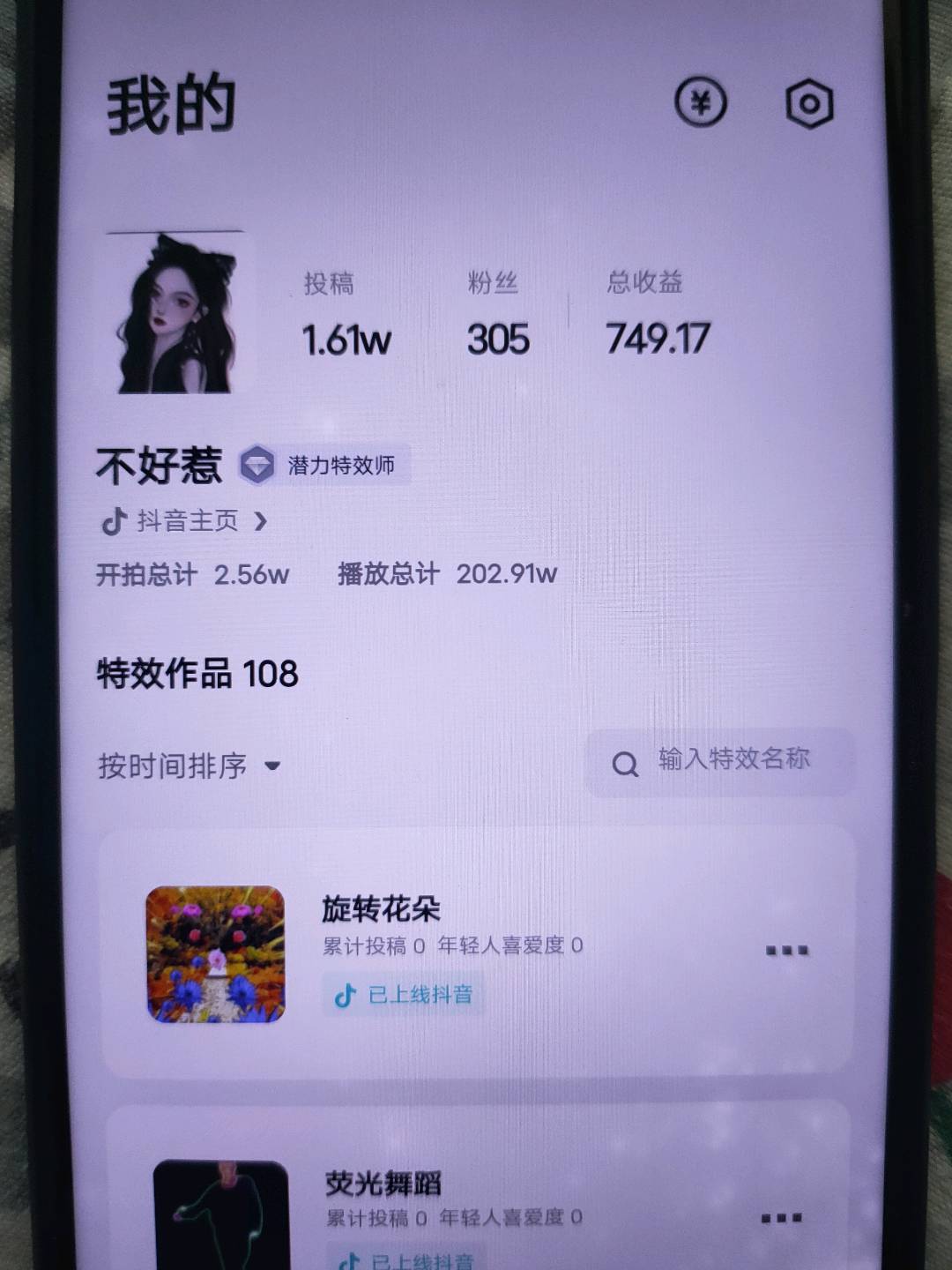Tap the 潜力特效师 badge
Screen dimensions: 952x1270
[x=324, y=465]
